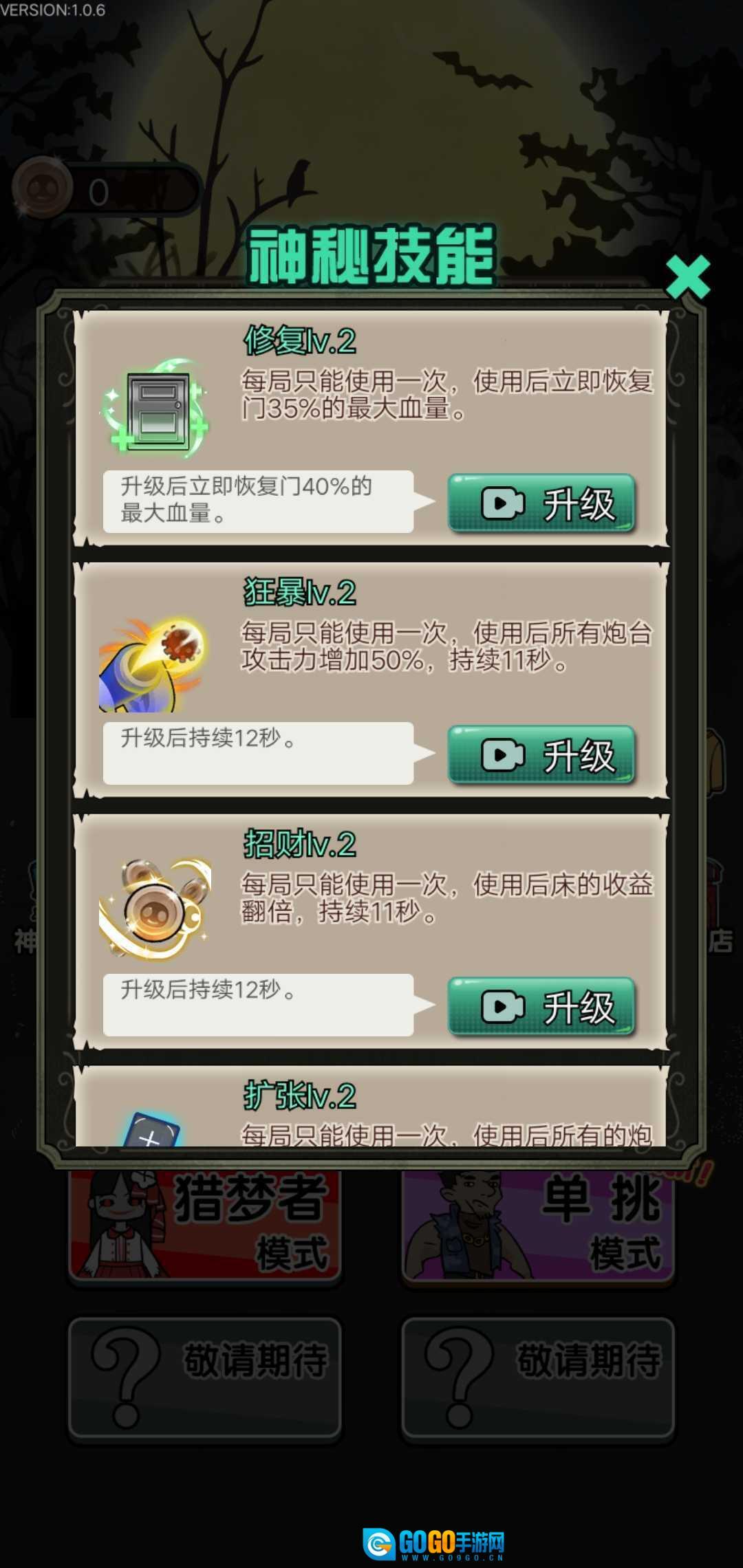Image resolution: width=743 pixels, height=1568 pixels.
Task: Upgrade the 修复 skill via video
Action: pos(541,503)
